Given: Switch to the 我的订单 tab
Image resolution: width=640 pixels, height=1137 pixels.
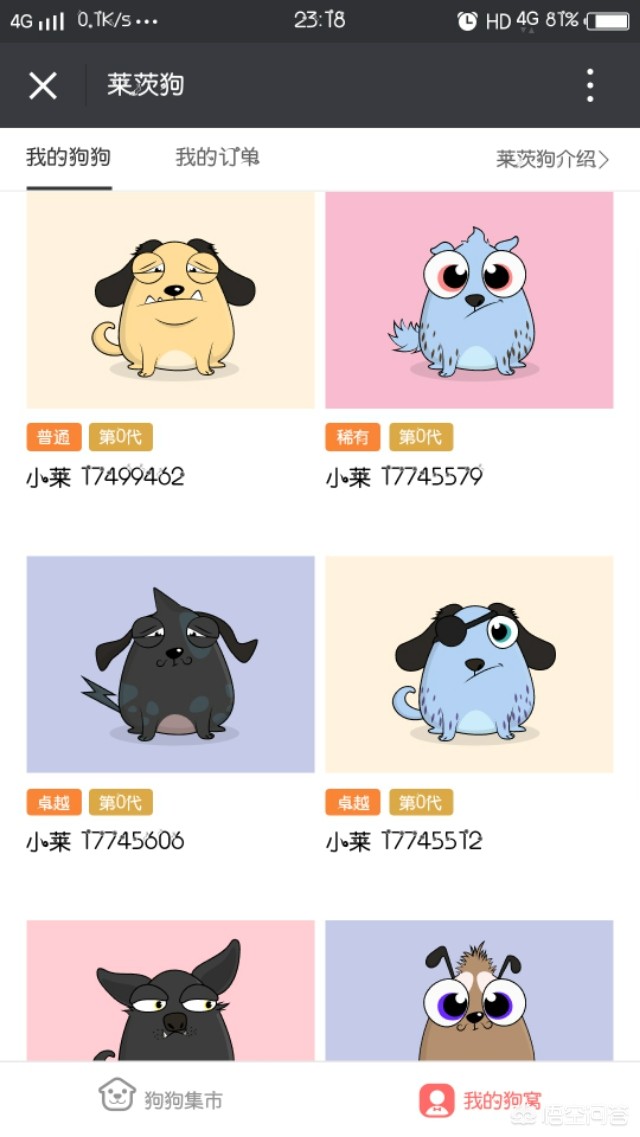Looking at the screenshot, I should point(217,158).
